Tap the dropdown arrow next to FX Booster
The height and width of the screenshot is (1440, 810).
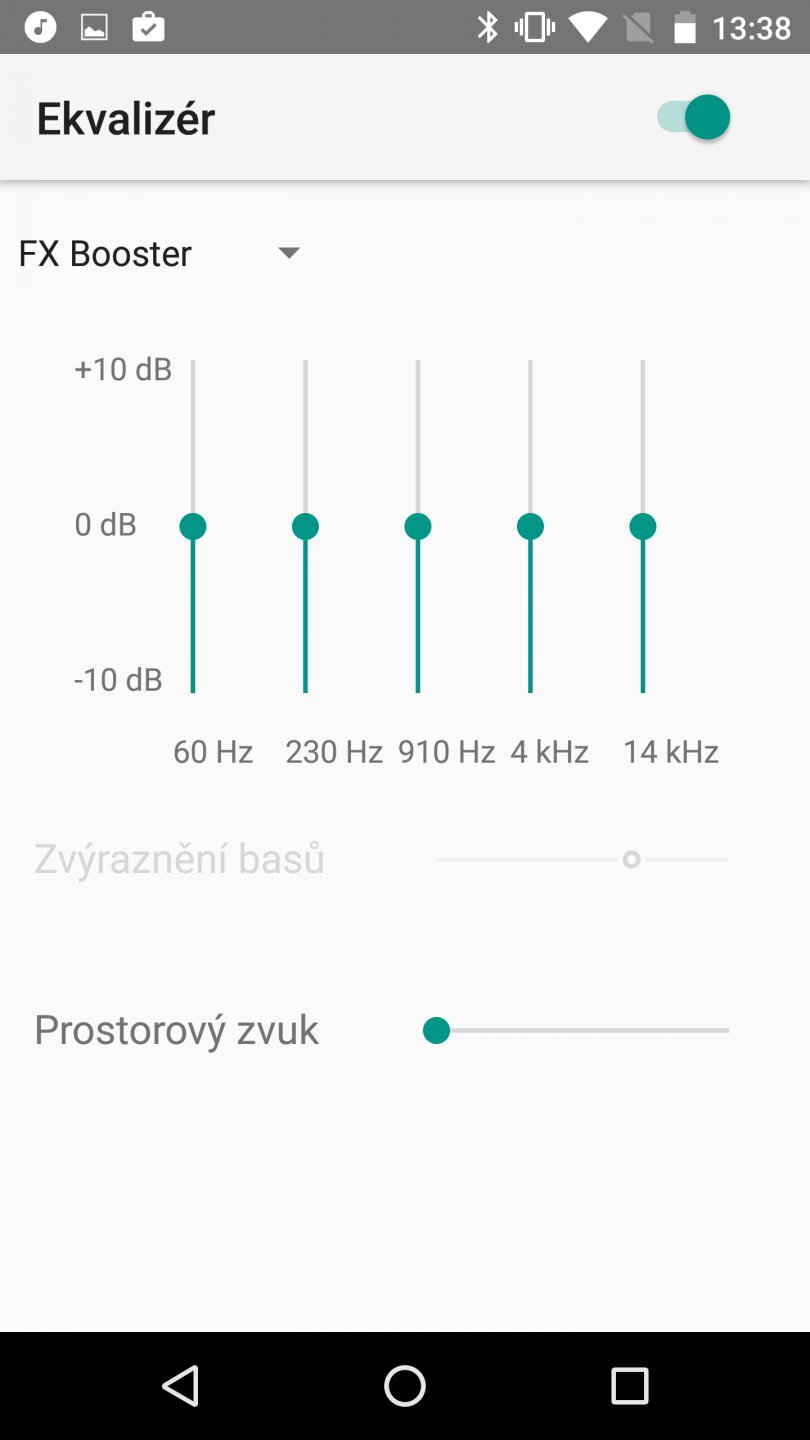(x=288, y=253)
